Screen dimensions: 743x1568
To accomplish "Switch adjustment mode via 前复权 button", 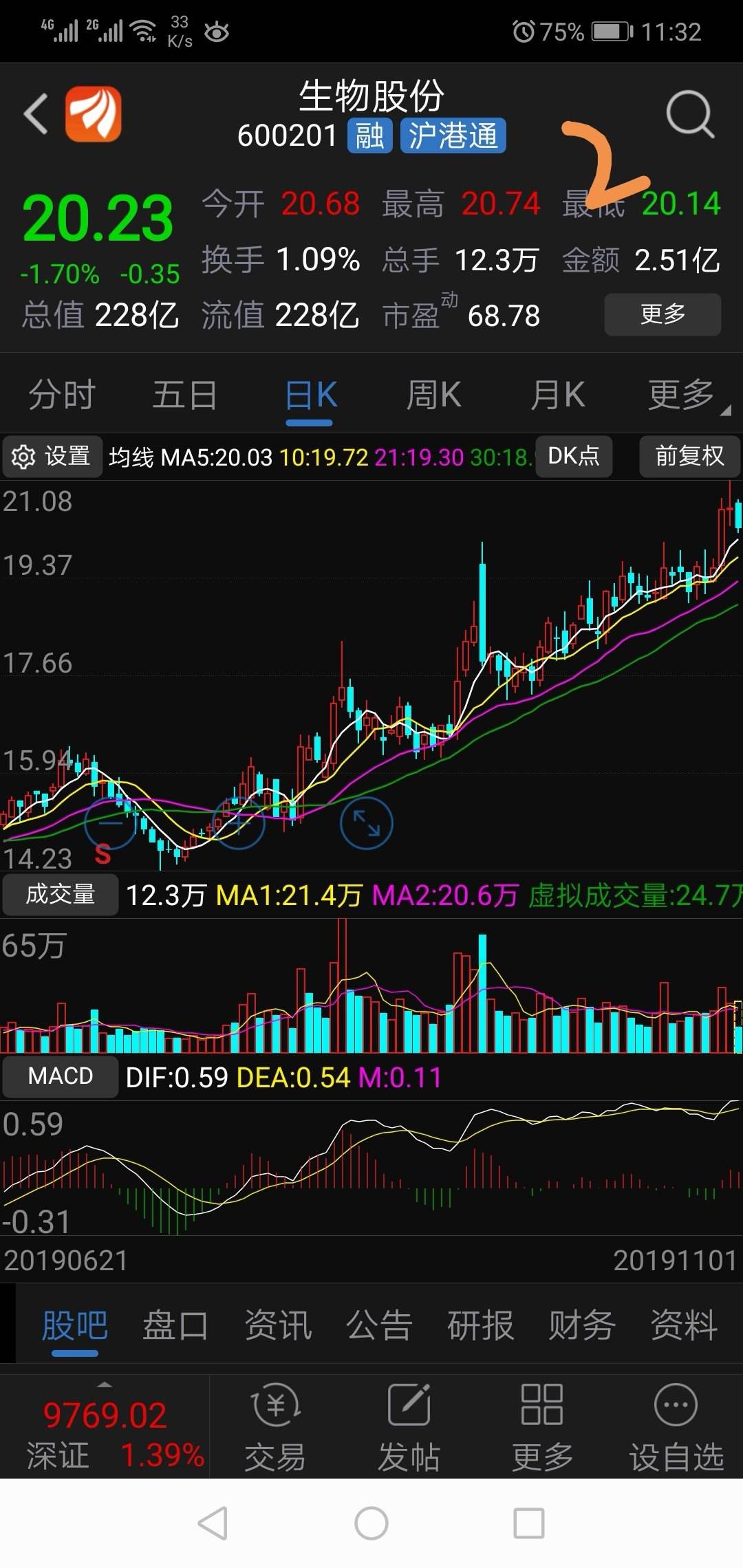I will click(689, 456).
